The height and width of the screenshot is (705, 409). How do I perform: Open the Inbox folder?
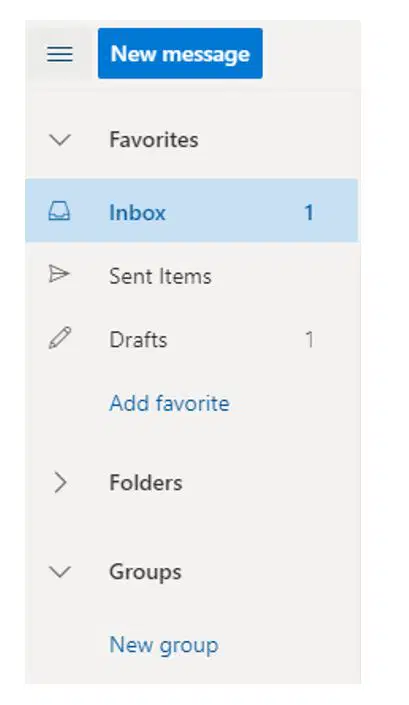point(191,210)
